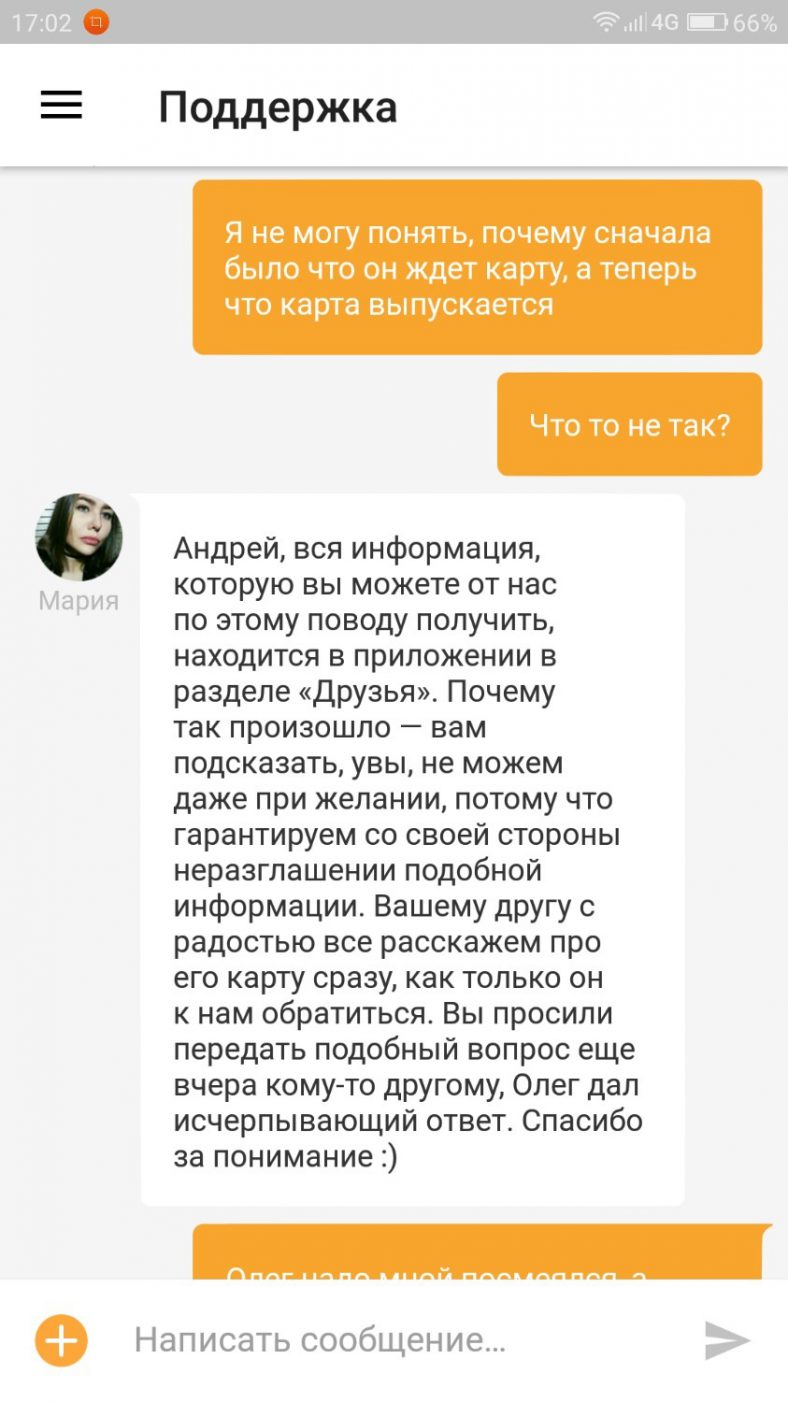This screenshot has width=788, height=1402.
Task: Open the hamburger drawer menu
Action: [61, 105]
